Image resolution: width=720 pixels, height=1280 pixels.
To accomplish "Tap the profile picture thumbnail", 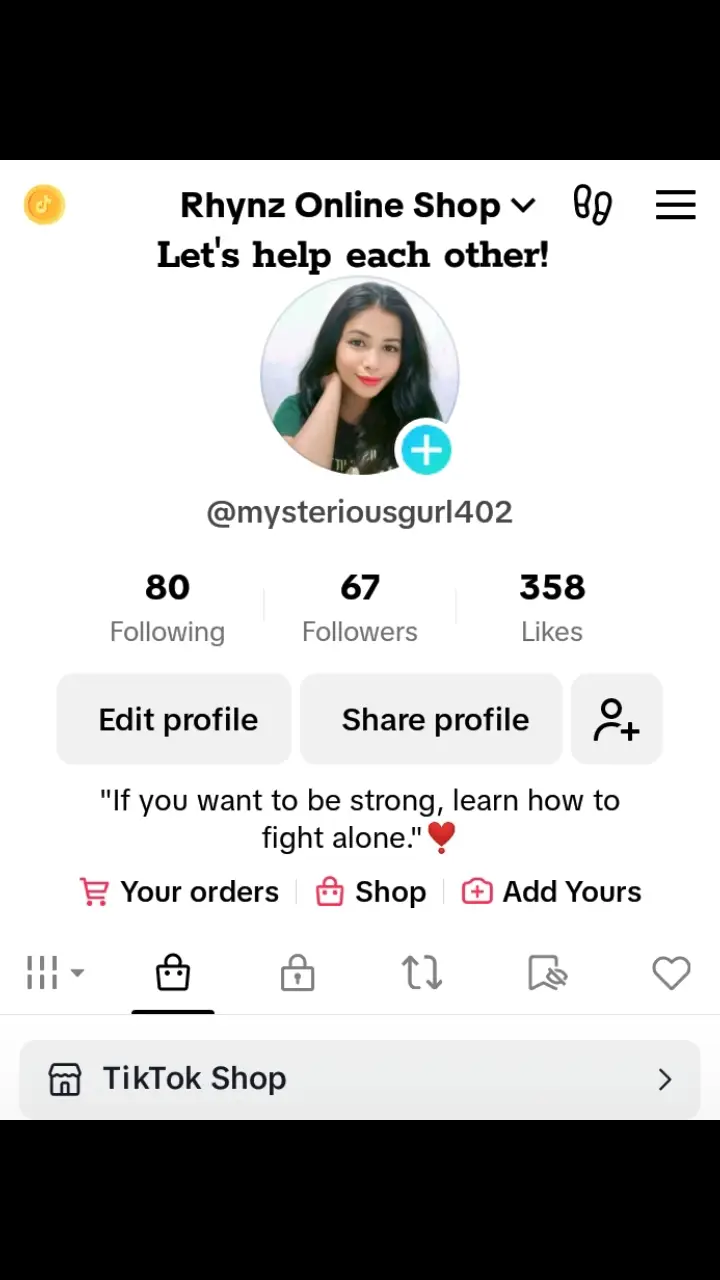I will pos(360,375).
